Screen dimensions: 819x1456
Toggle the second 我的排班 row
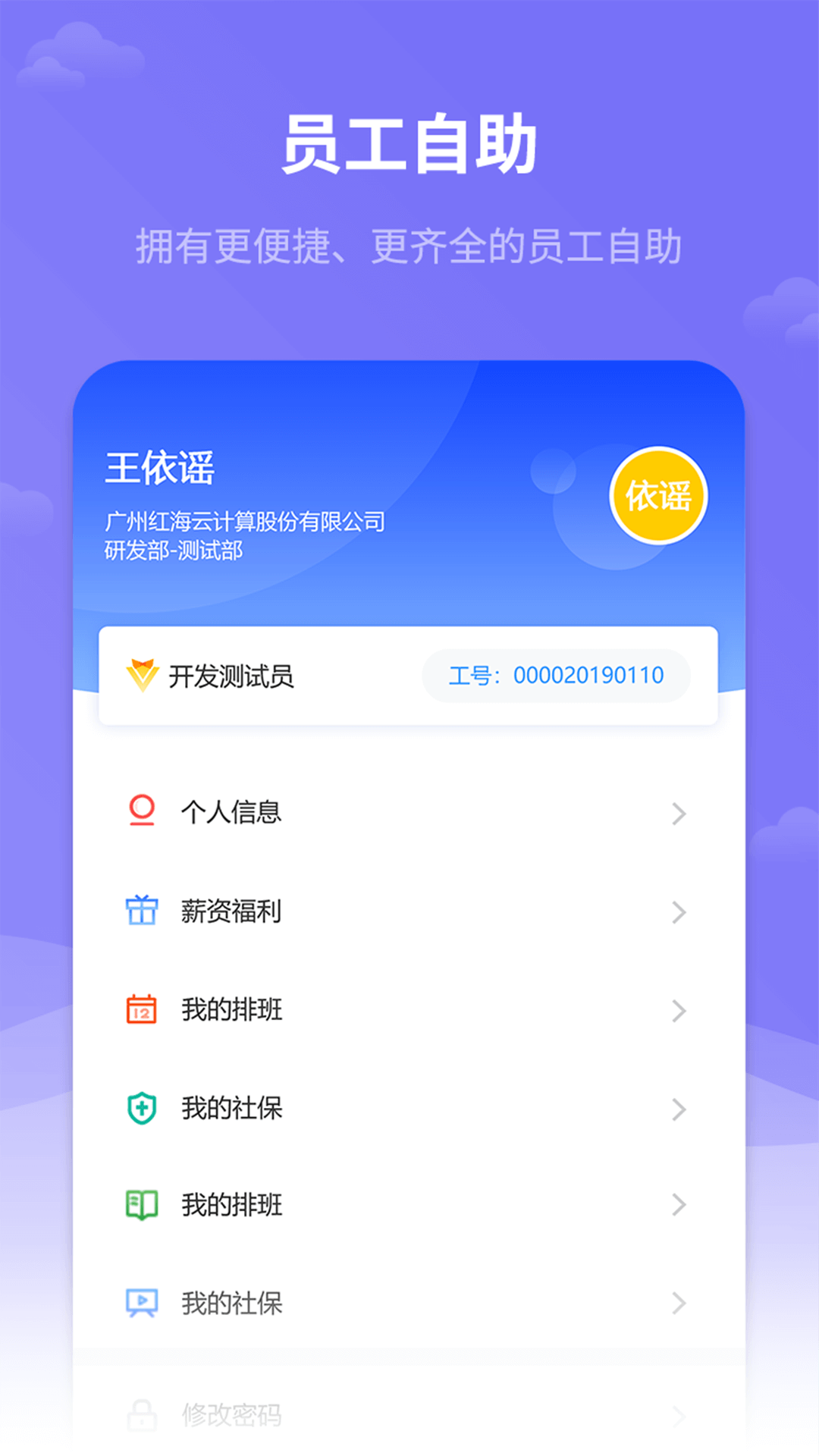(231, 1205)
